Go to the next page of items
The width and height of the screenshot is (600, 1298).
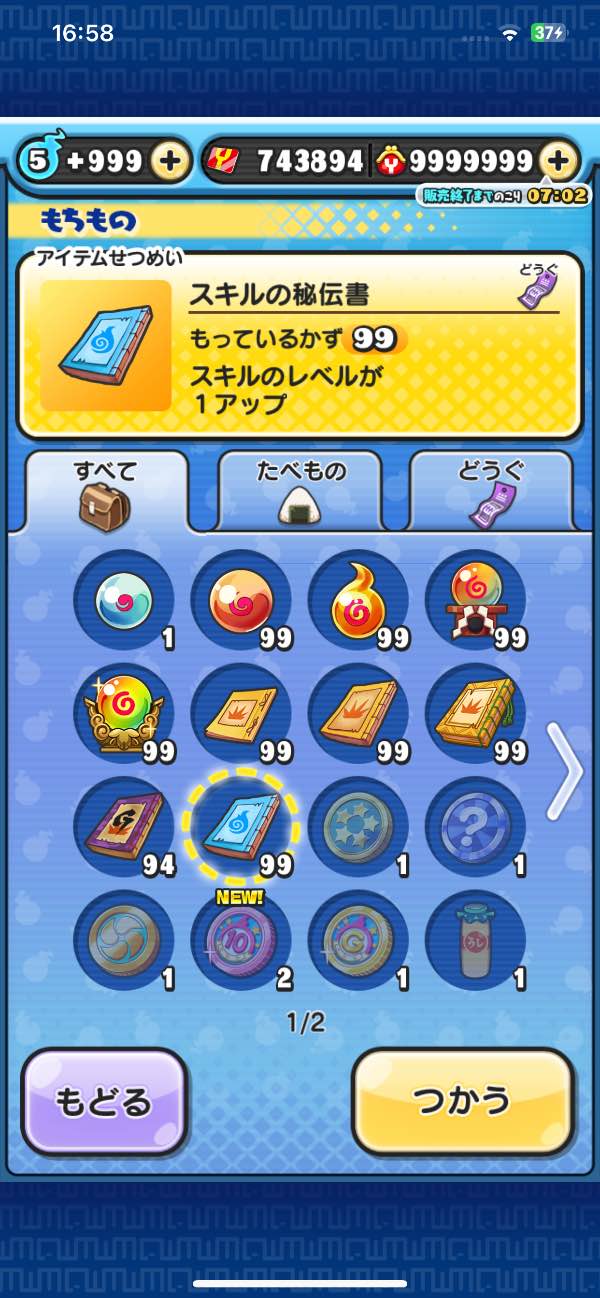[x=565, y=770]
